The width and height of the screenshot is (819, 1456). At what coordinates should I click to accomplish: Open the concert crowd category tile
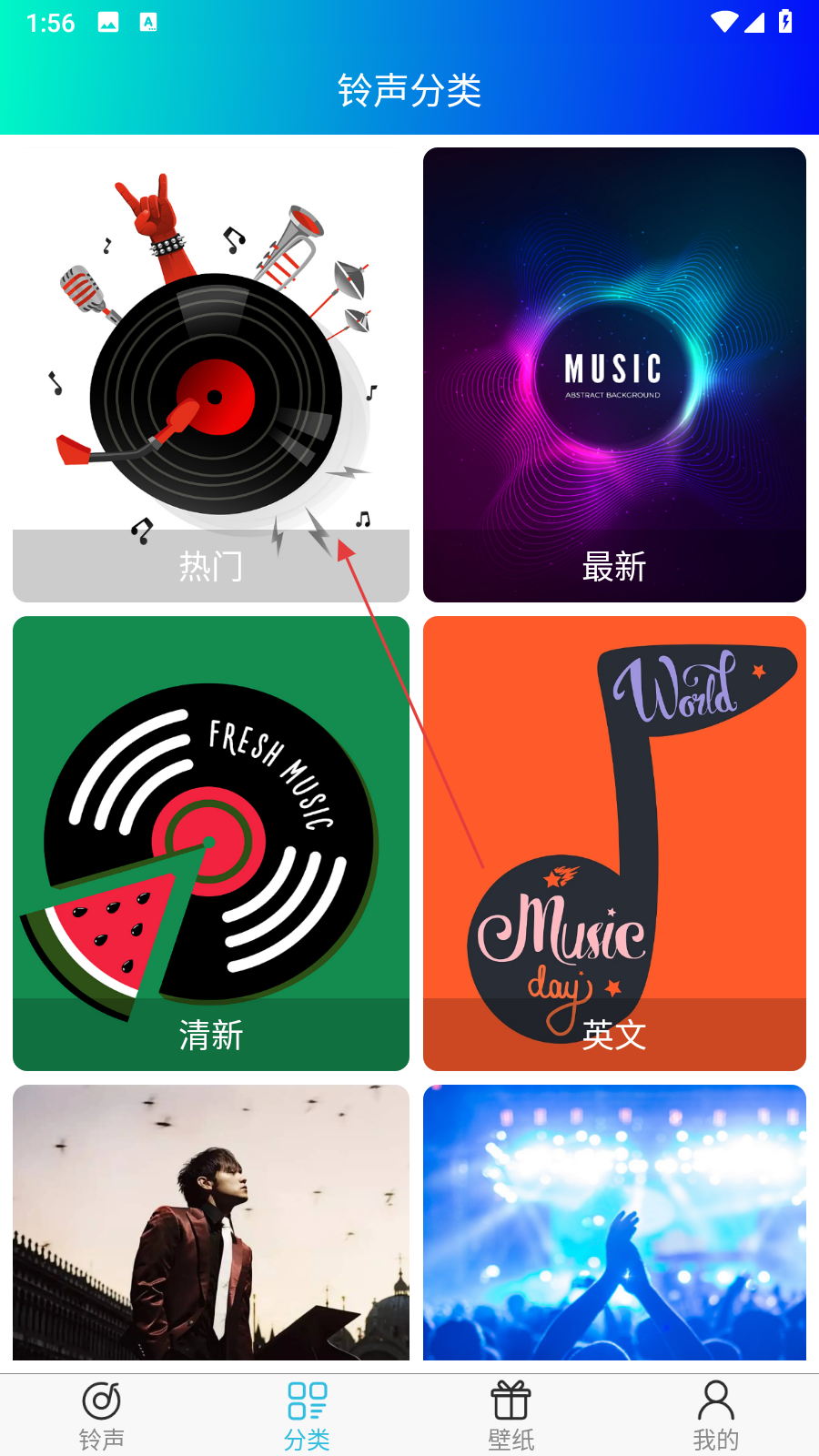click(614, 1222)
